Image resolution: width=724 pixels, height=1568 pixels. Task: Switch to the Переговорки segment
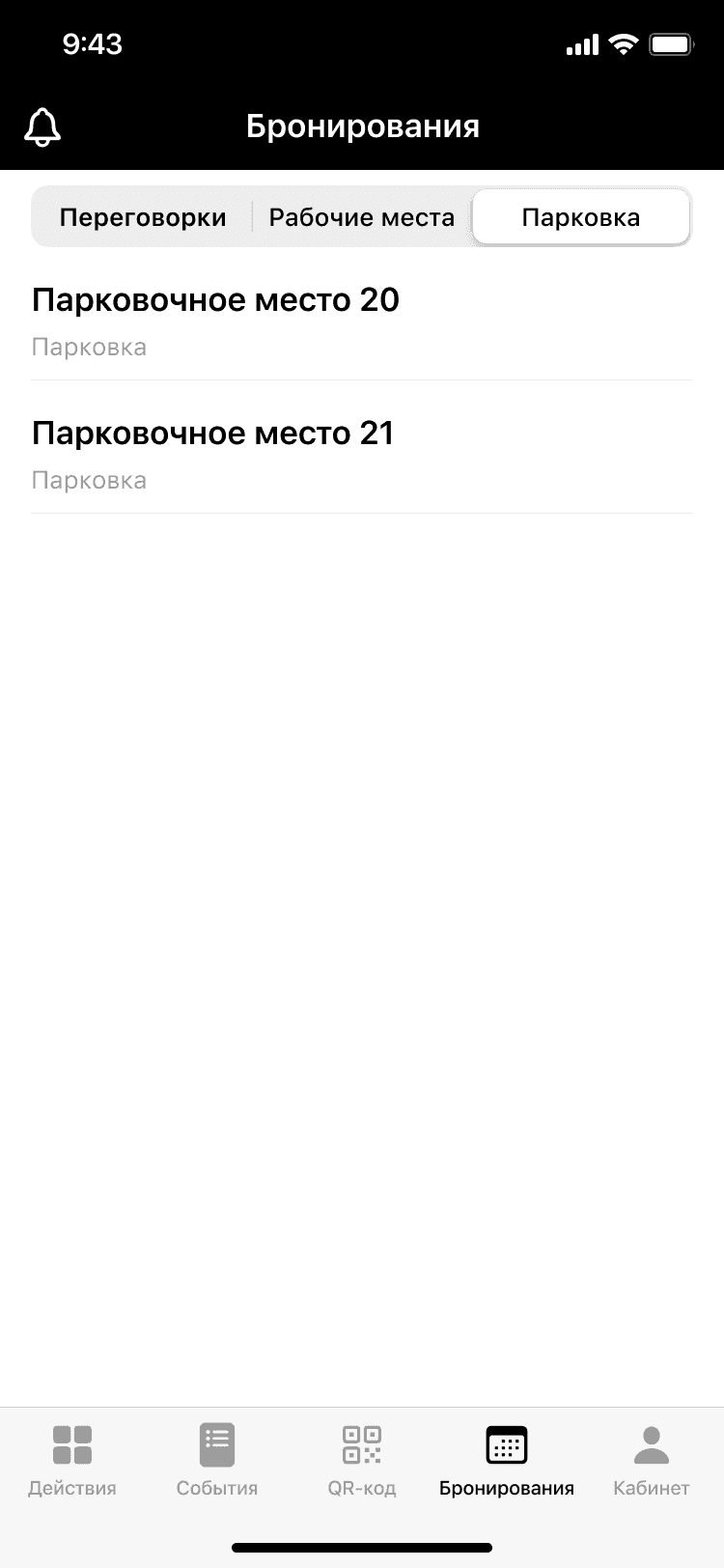[x=143, y=217]
